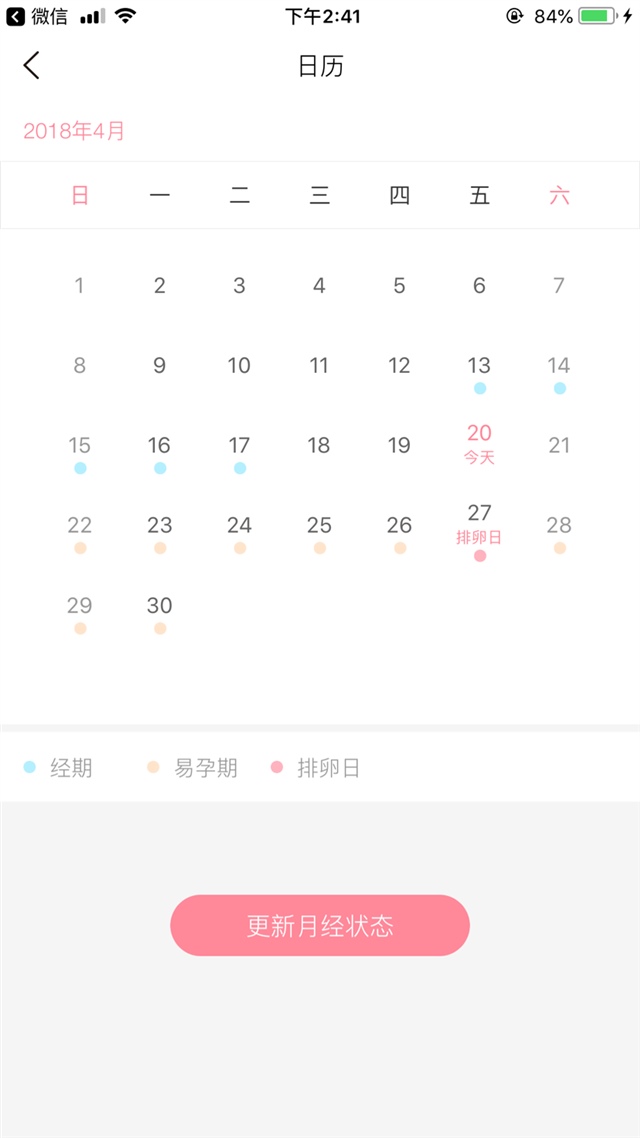Go back using the arrow icon
This screenshot has height=1138, width=640.
click(32, 66)
